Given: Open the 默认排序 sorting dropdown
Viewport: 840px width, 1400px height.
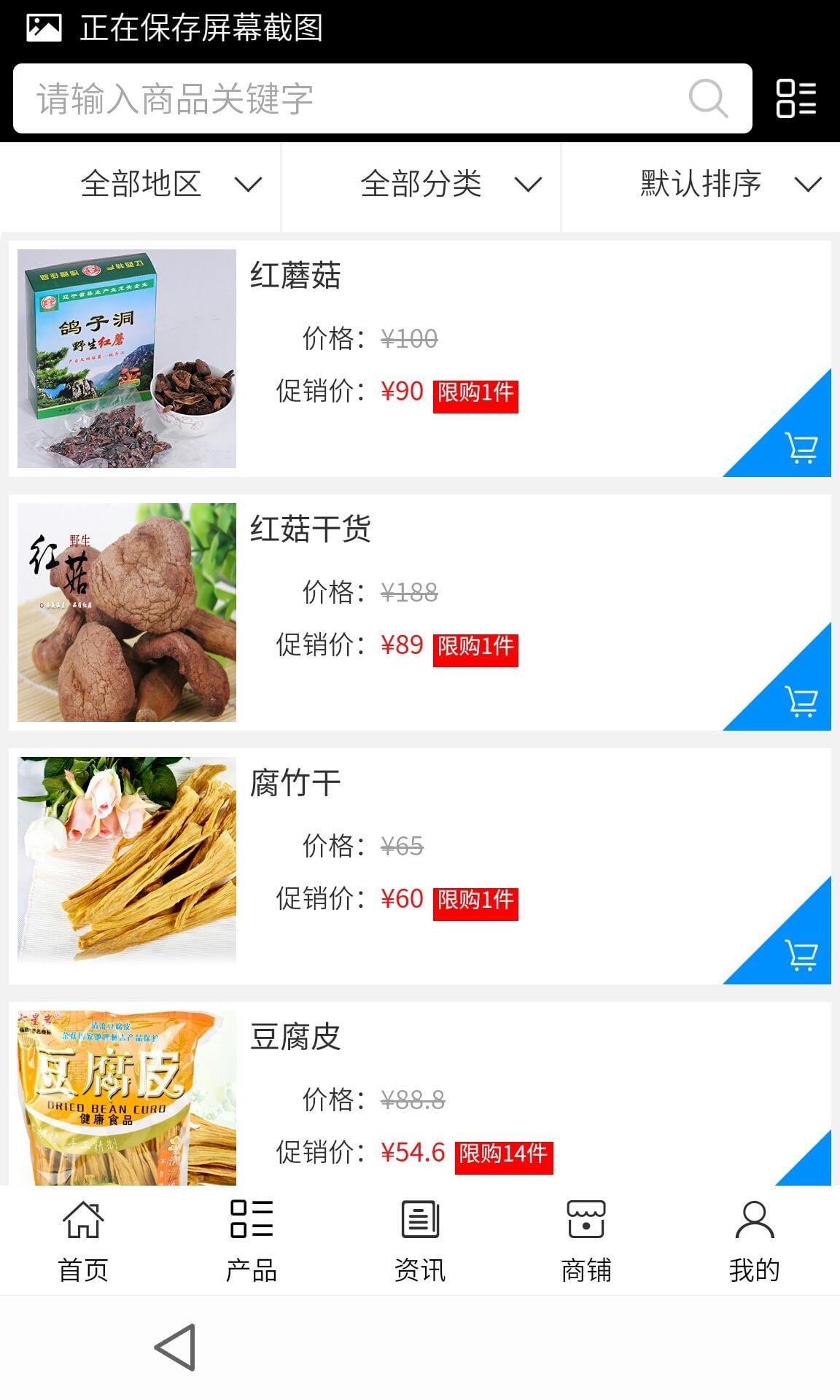Looking at the screenshot, I should pyautogui.click(x=730, y=184).
